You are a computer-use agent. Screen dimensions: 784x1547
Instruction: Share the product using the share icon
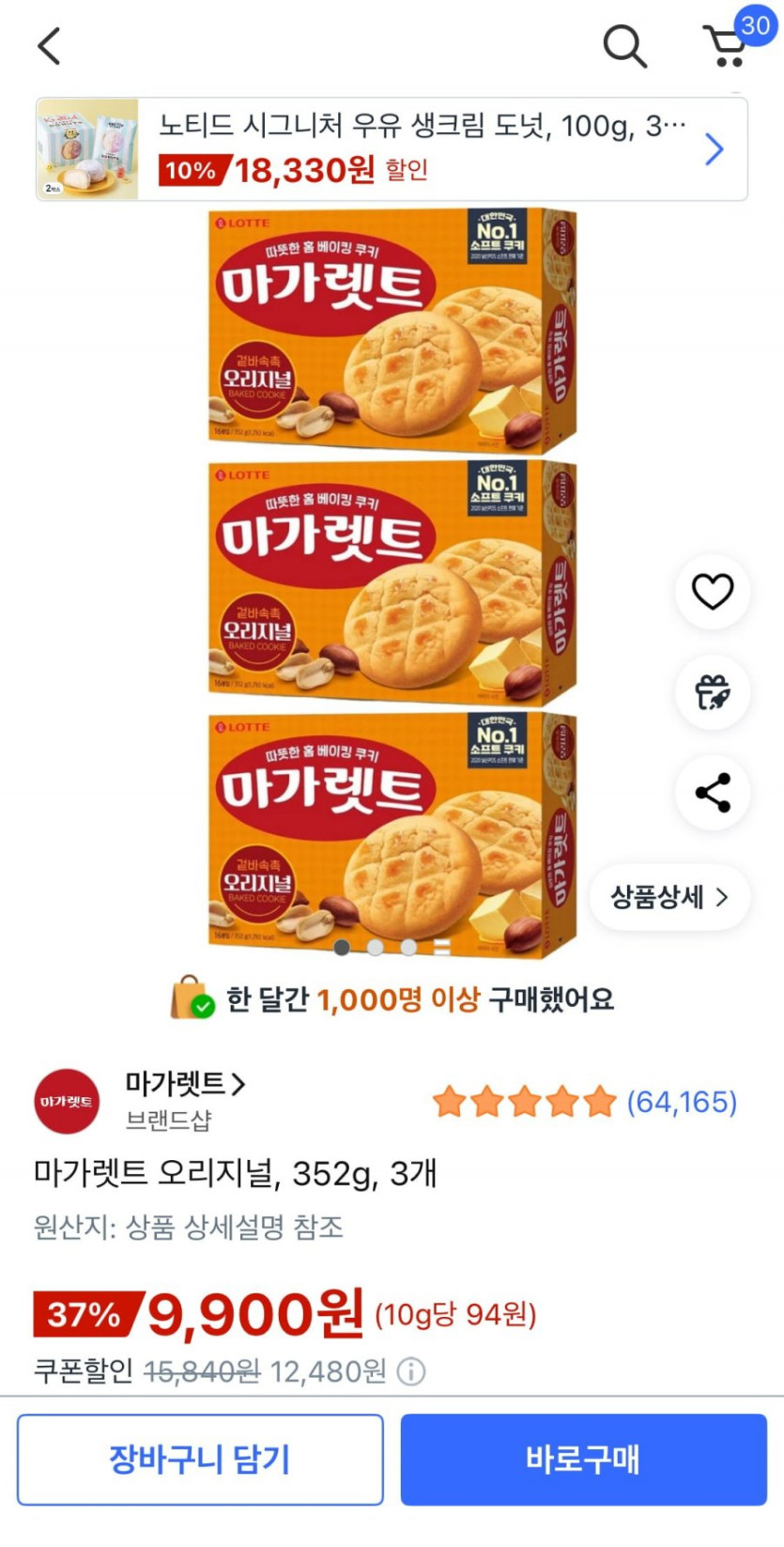tap(712, 793)
